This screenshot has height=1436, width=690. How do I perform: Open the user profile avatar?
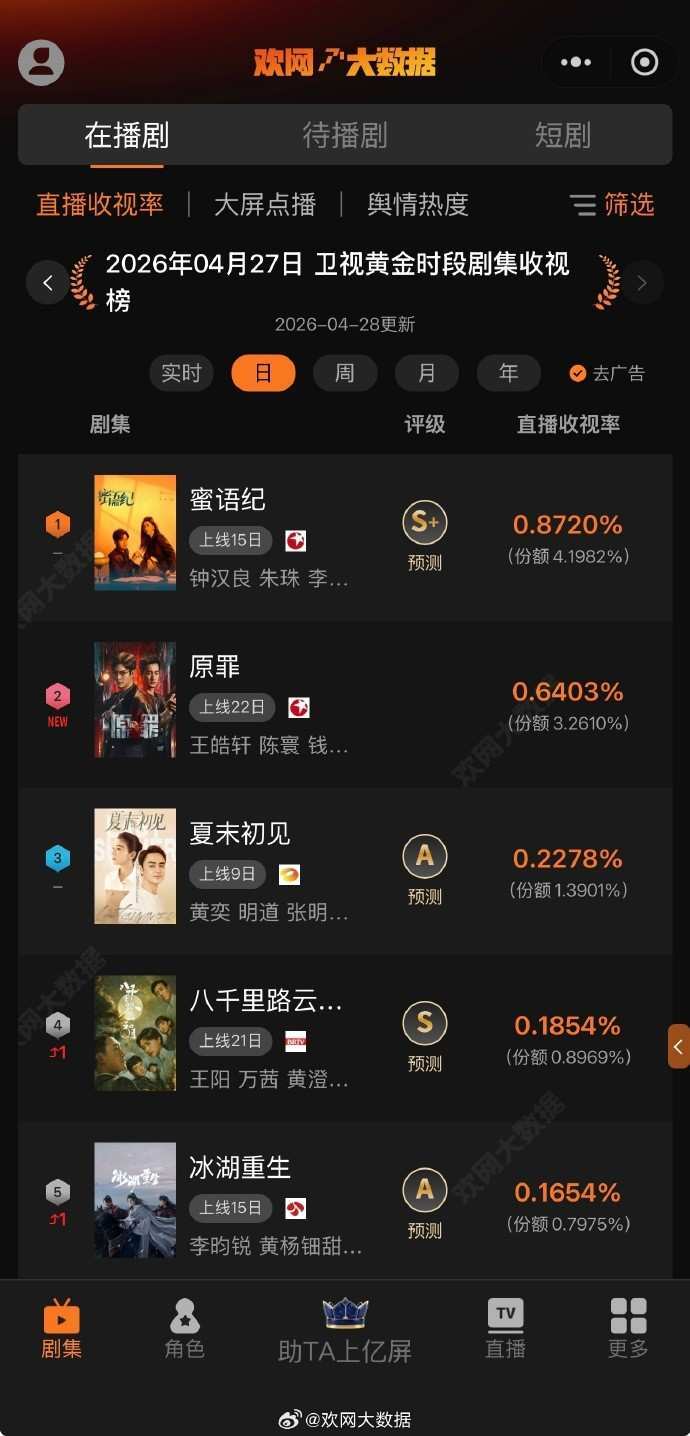tap(41, 63)
